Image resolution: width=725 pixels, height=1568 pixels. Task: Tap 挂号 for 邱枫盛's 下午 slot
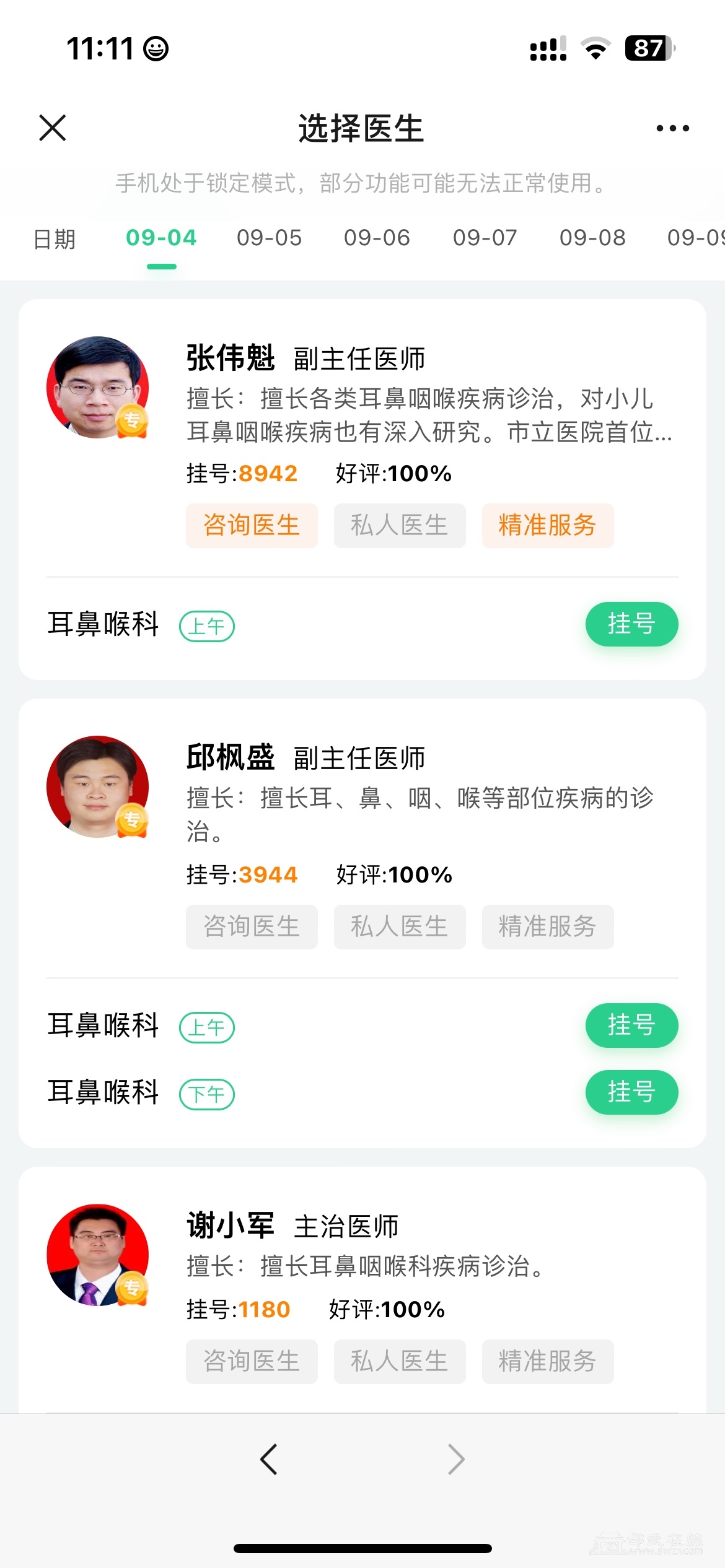pos(631,1092)
